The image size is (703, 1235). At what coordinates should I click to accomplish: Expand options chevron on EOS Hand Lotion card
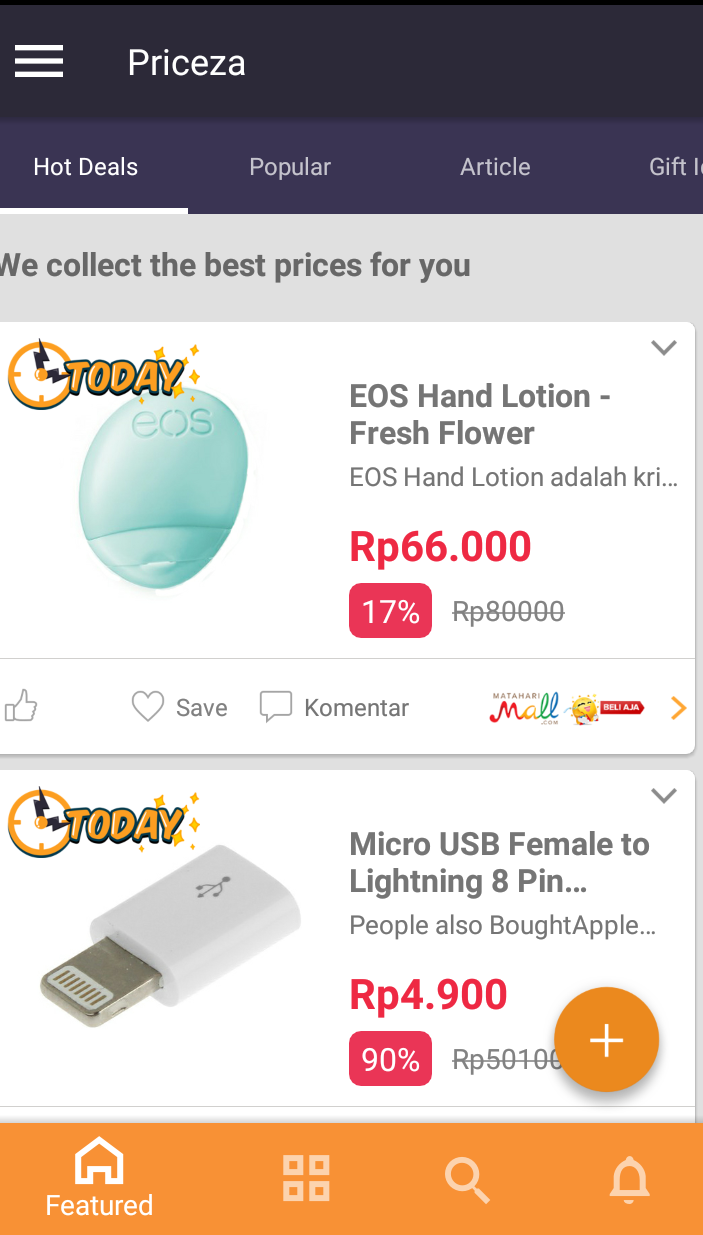pos(664,348)
